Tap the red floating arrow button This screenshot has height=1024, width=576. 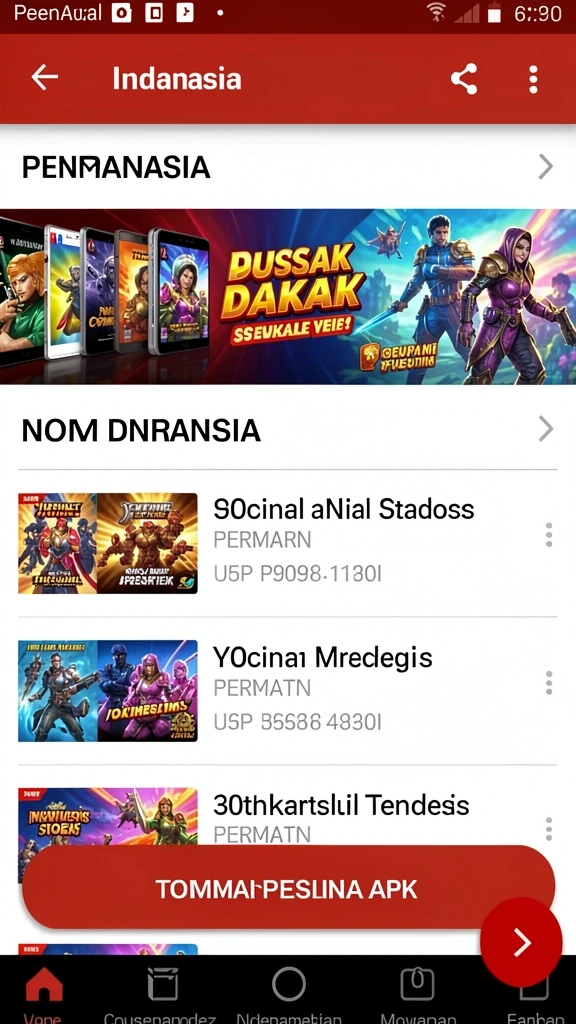521,942
